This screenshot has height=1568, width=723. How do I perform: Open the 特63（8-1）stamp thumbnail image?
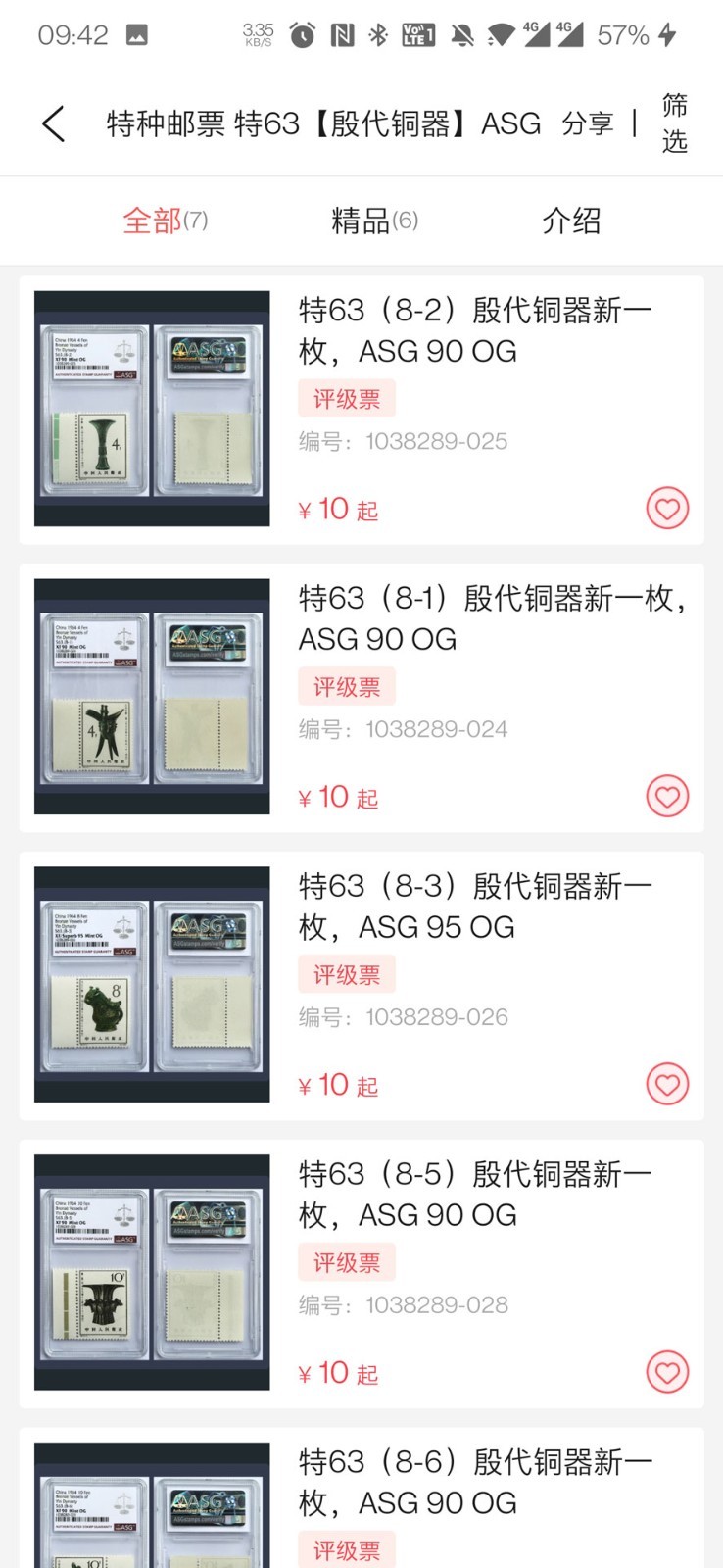click(x=151, y=692)
